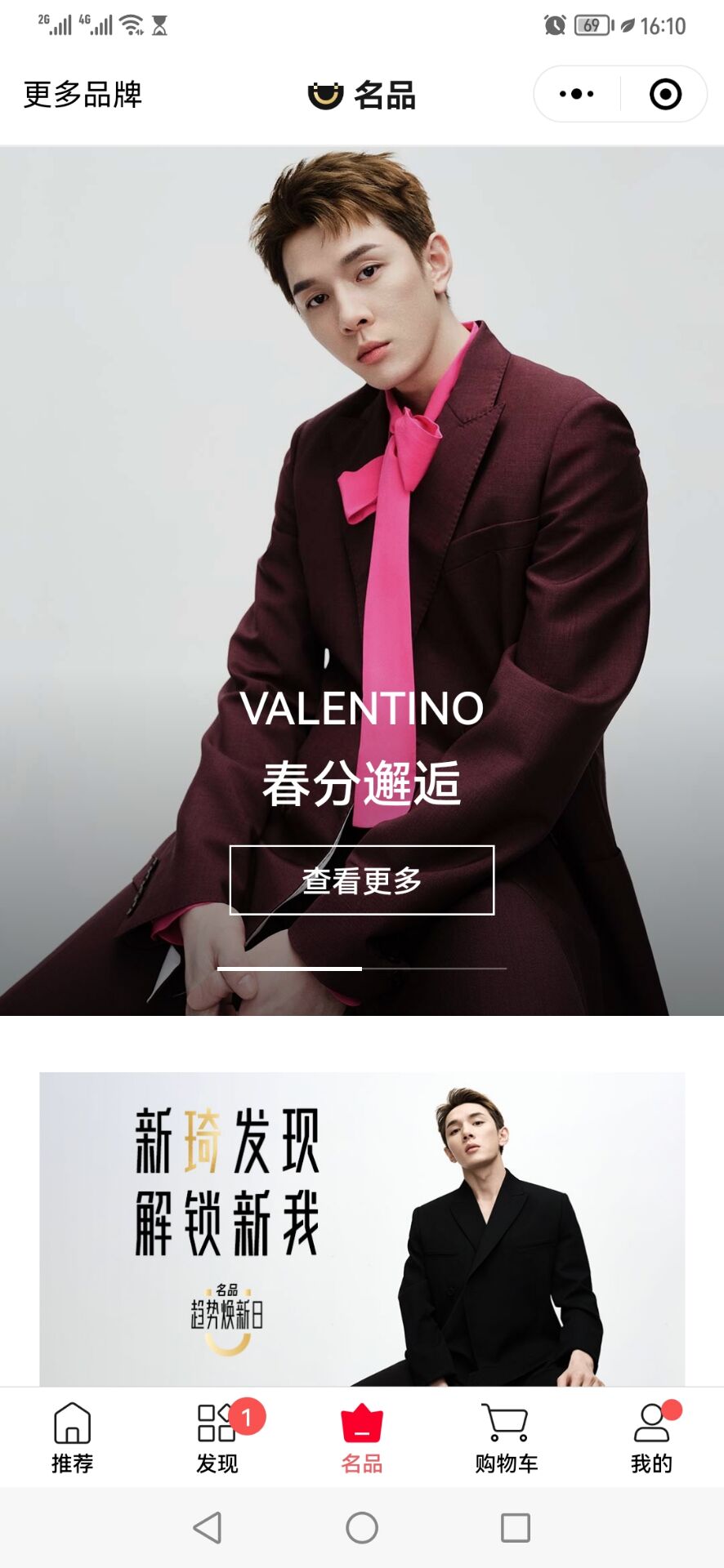724x1568 pixels.
Task: Open the 购物车 shopping cart tab
Action: pyautogui.click(x=506, y=1438)
